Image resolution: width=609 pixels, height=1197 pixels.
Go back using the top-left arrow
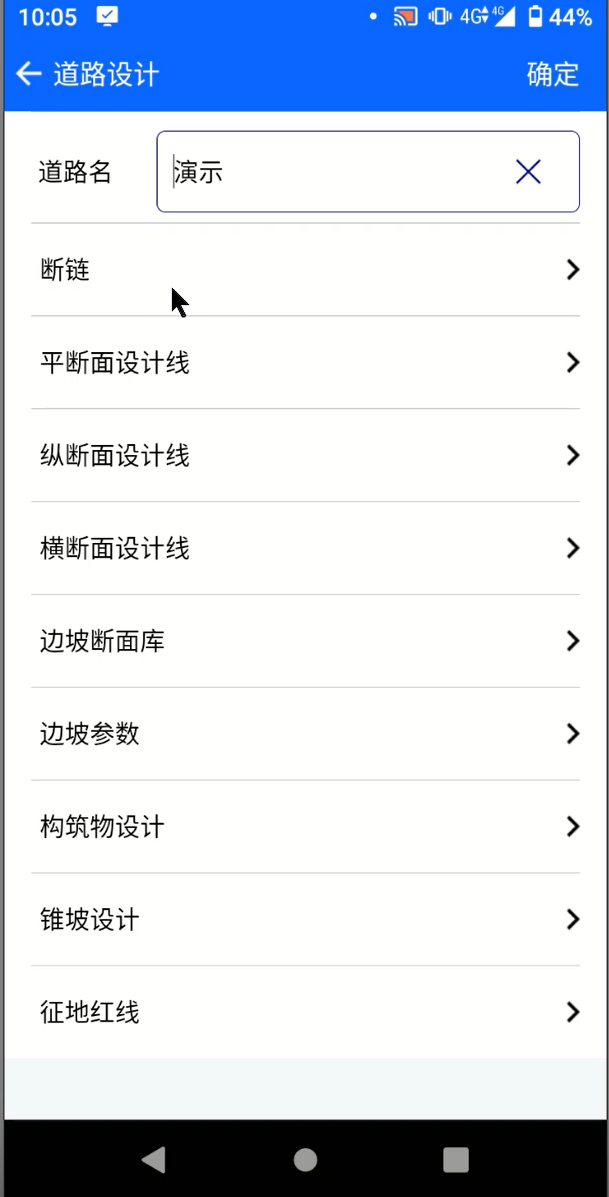tap(28, 74)
